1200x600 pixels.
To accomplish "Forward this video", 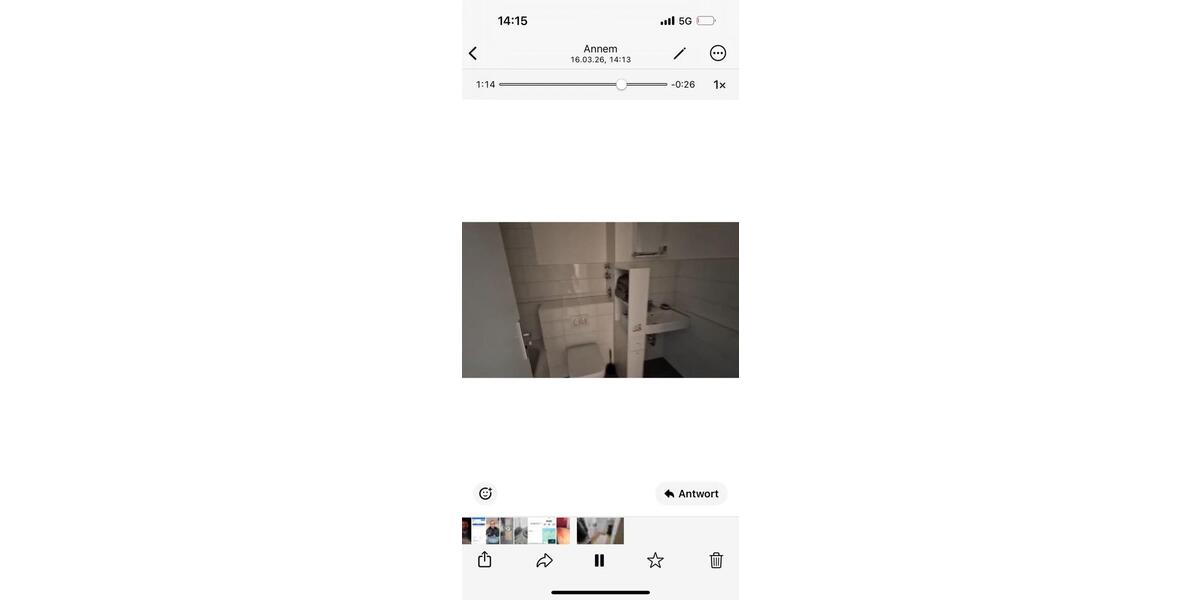I will [544, 560].
